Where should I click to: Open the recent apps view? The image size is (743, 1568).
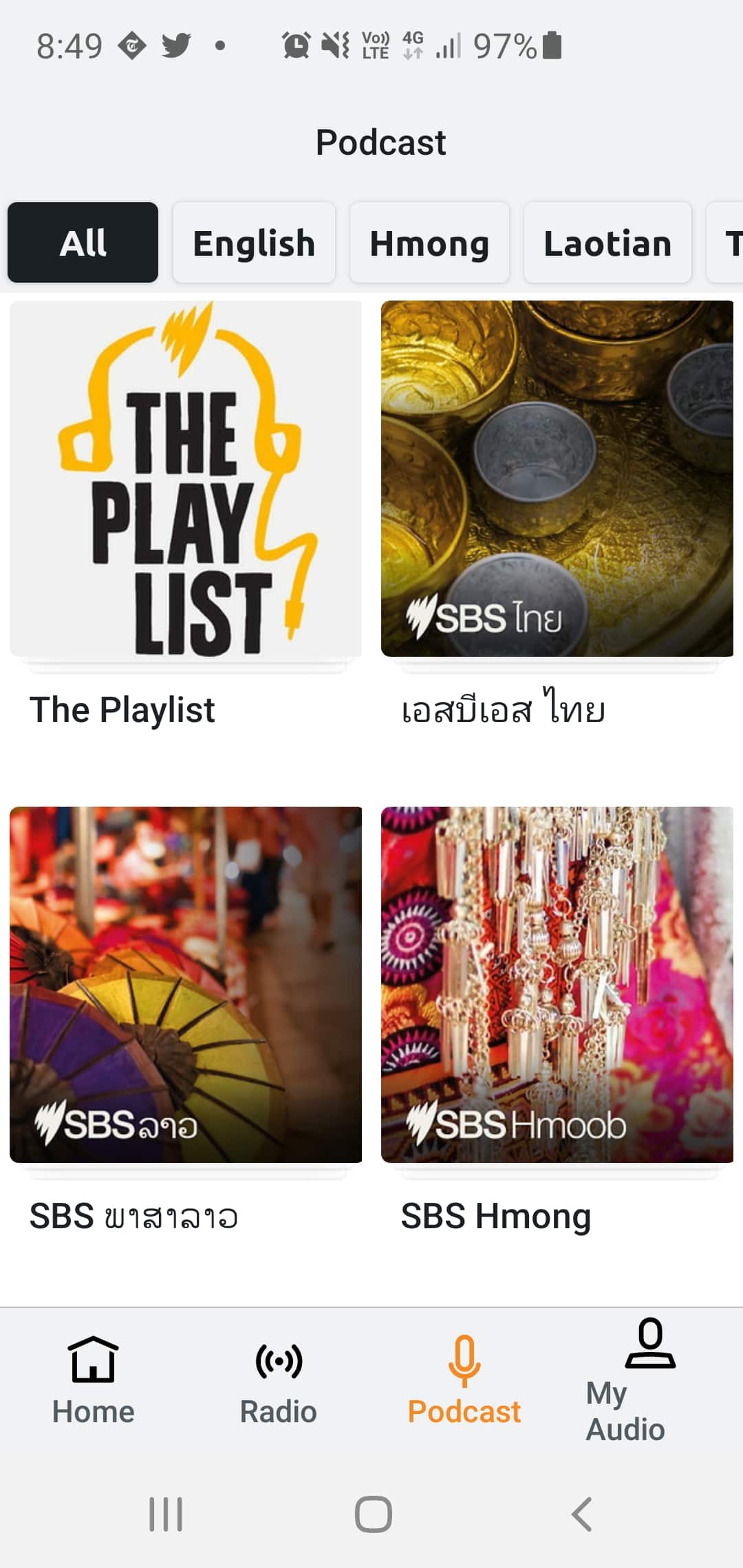(x=166, y=1514)
